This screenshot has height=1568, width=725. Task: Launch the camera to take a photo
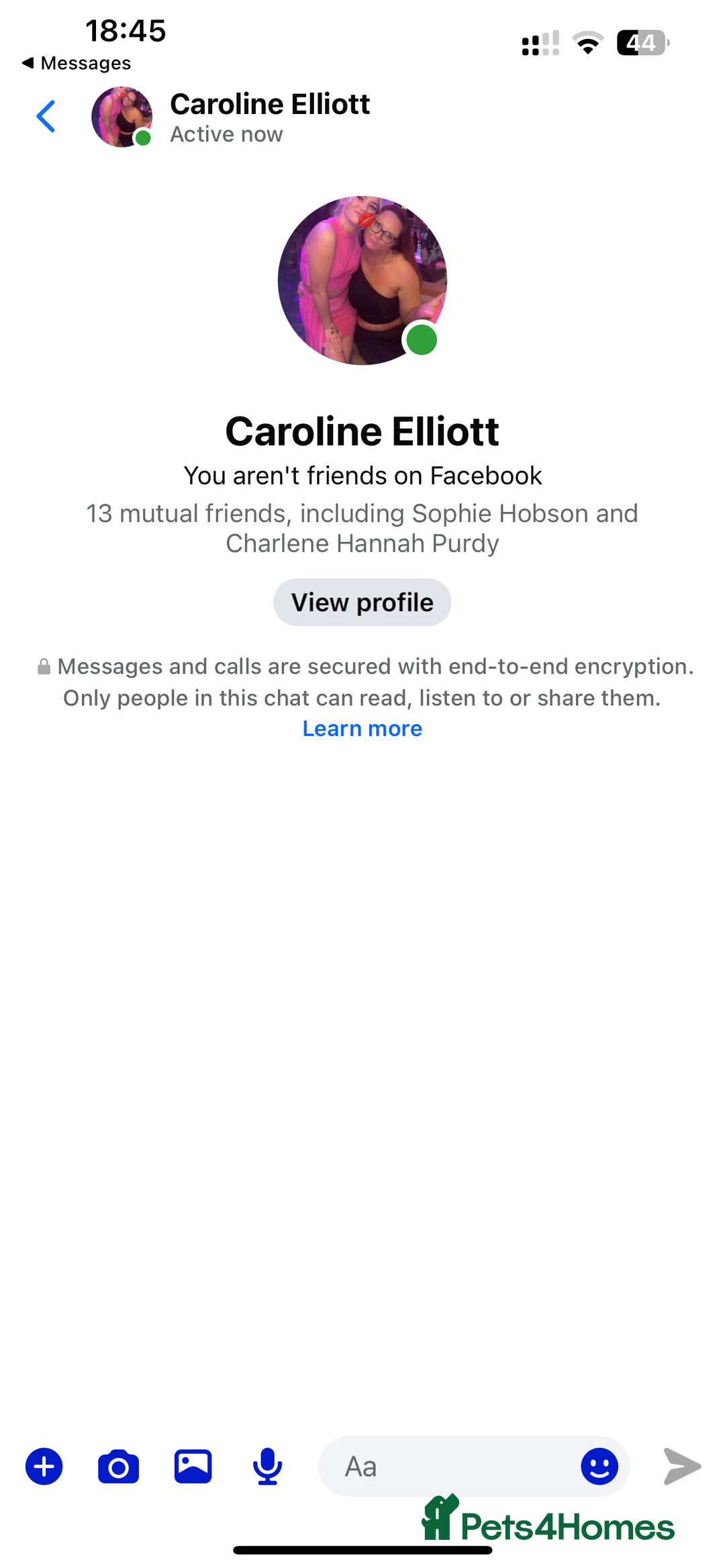click(x=119, y=1467)
